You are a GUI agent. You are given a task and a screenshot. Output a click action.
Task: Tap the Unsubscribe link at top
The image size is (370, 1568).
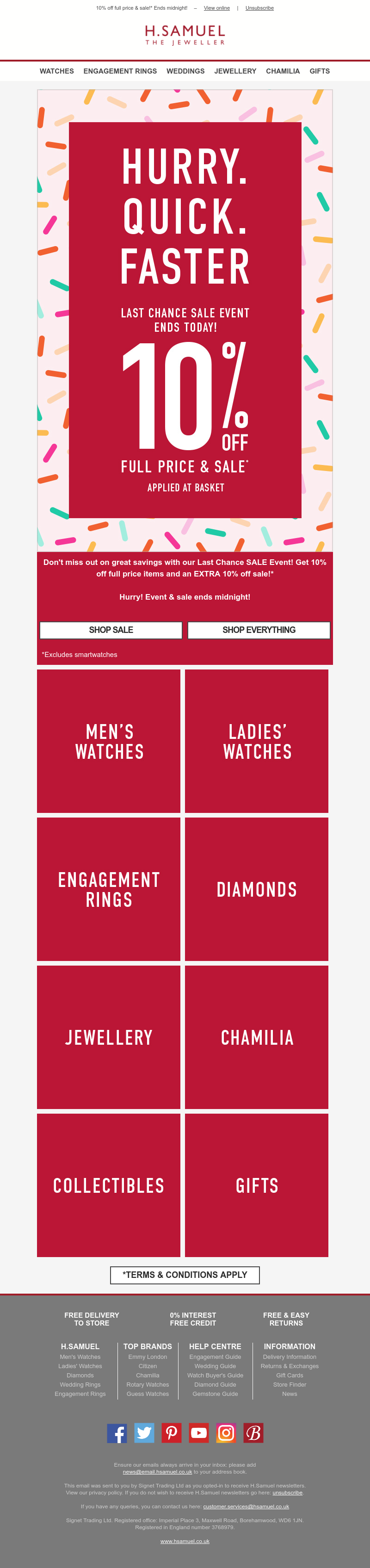coord(259,8)
